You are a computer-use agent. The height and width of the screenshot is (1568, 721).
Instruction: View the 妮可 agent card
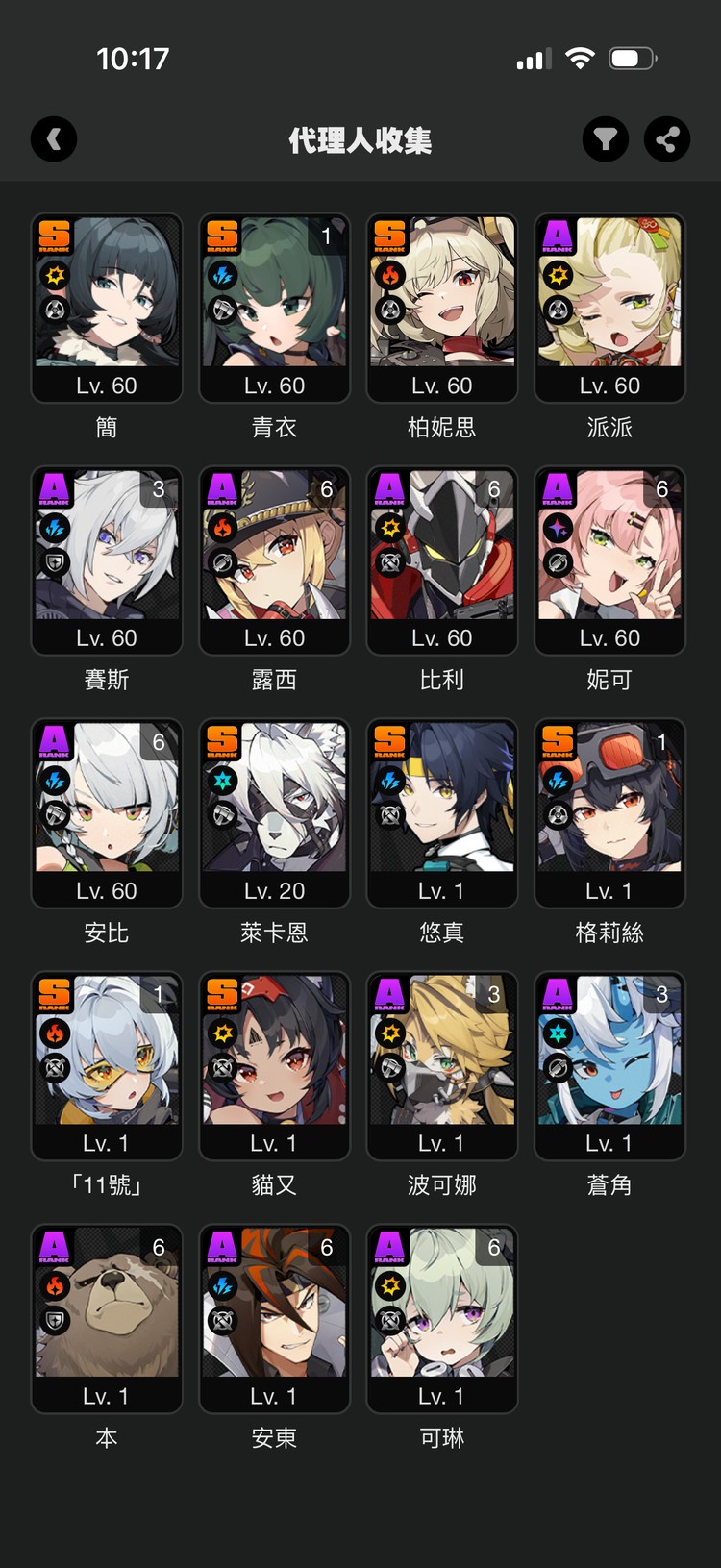click(x=609, y=560)
